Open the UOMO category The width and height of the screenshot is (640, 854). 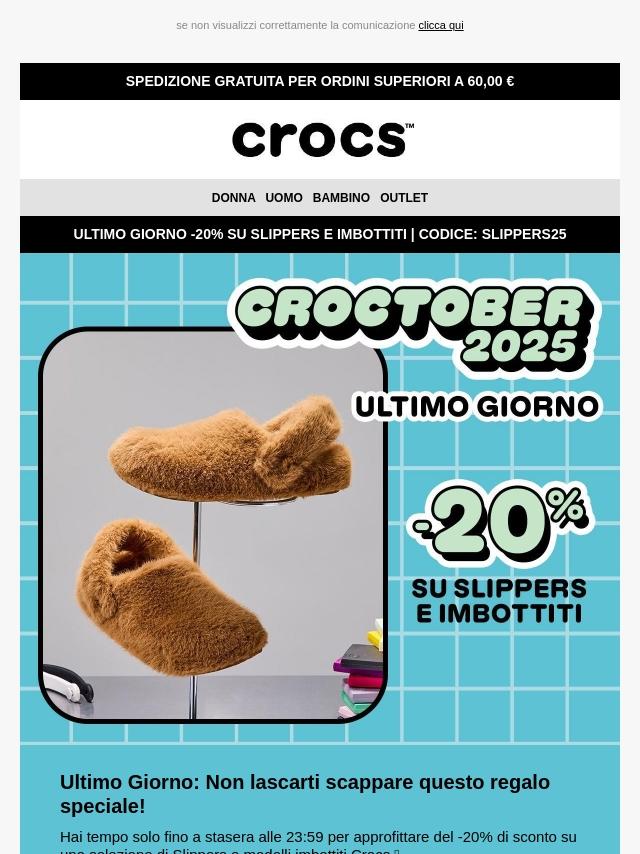284,198
